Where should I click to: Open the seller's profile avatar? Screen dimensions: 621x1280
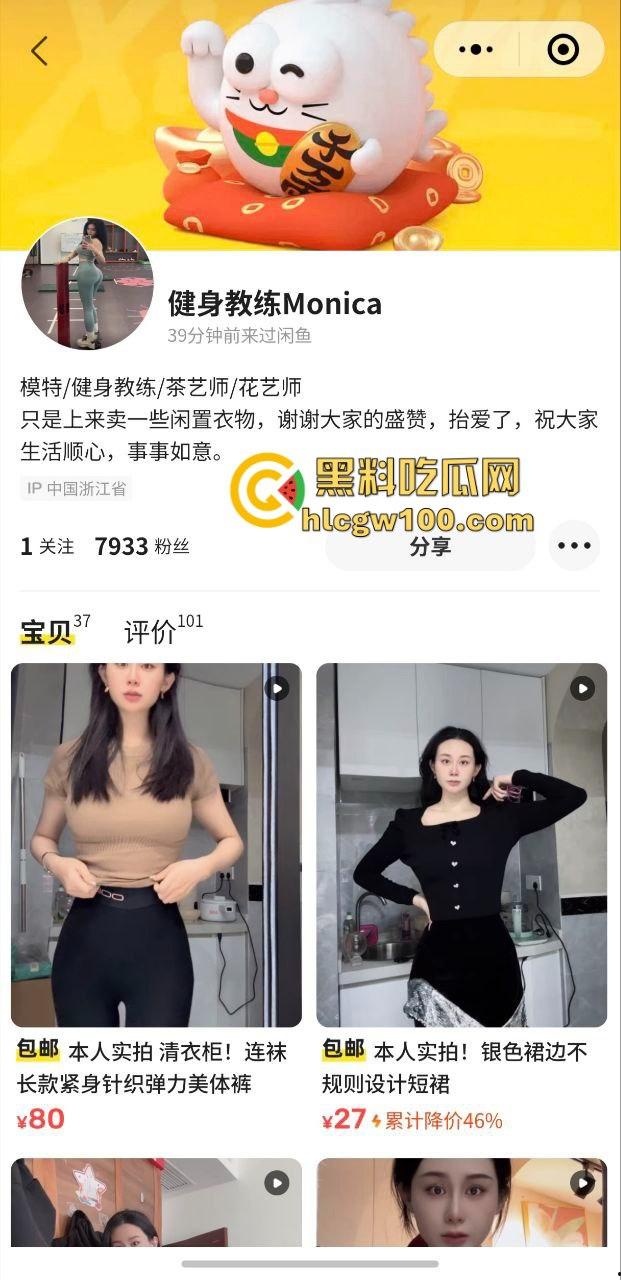click(x=87, y=283)
